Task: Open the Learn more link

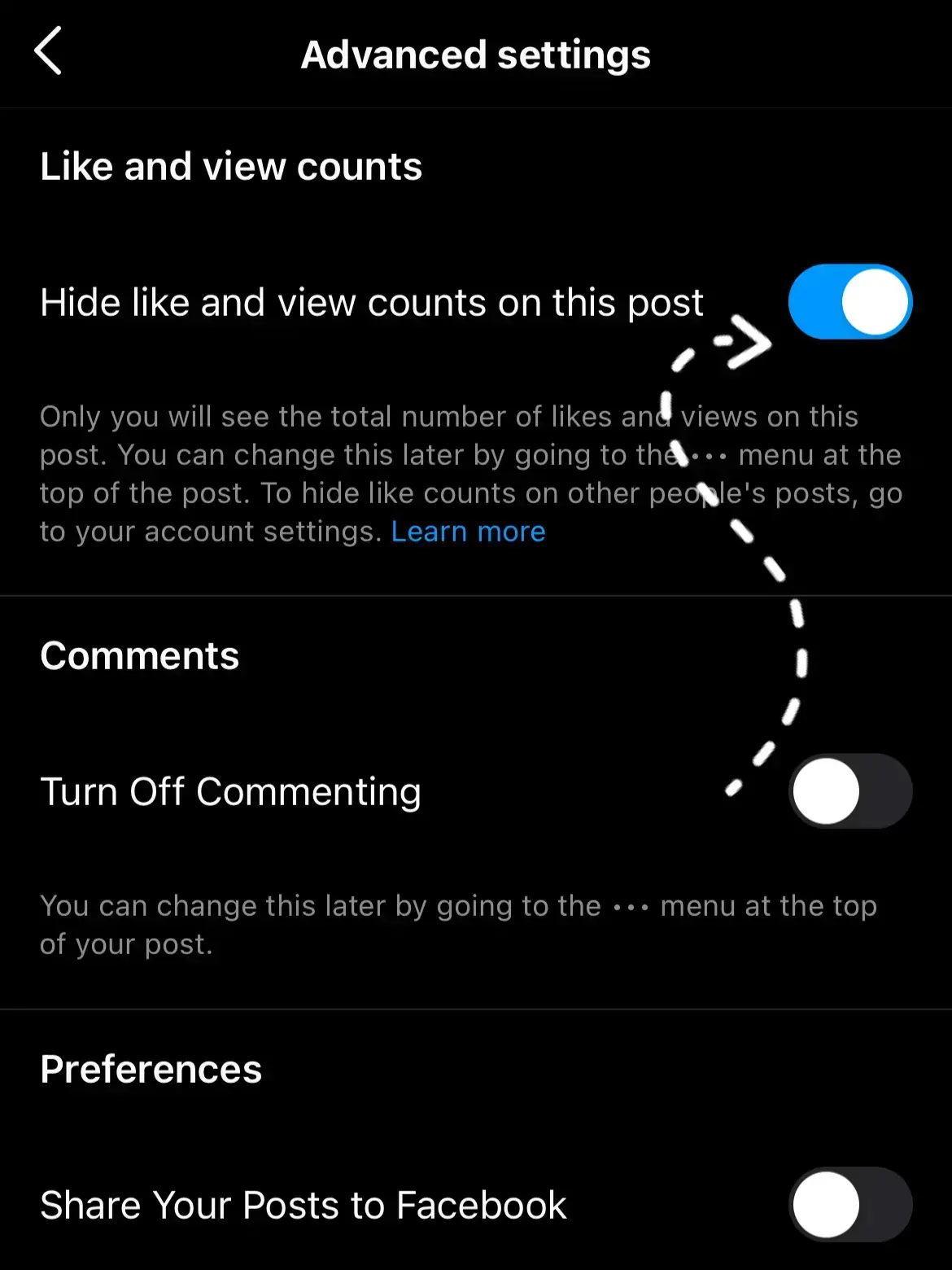Action: (x=468, y=532)
